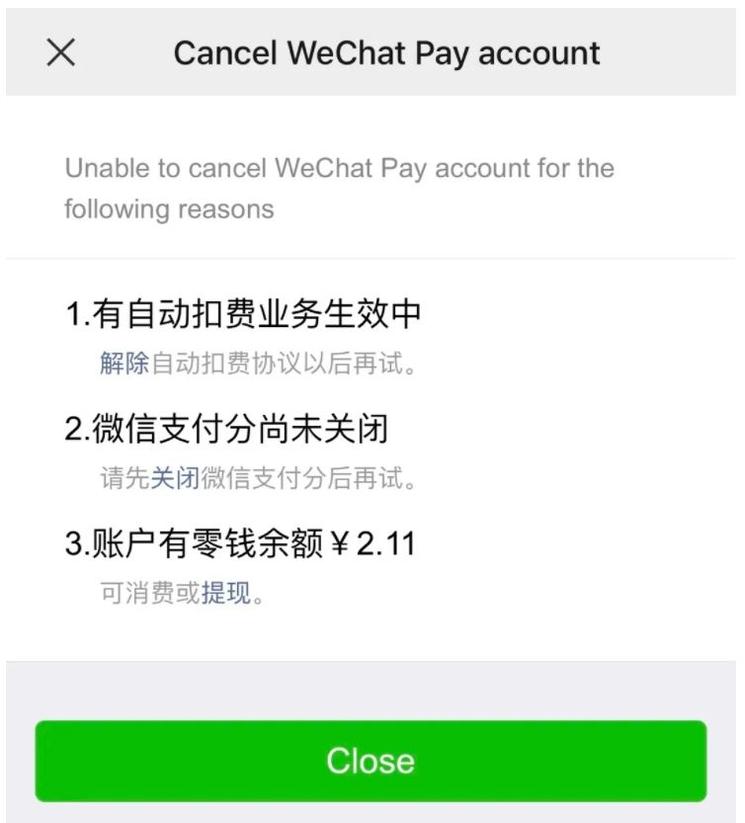745x823 pixels.
Task: Tap the green Close button
Action: [x=371, y=761]
